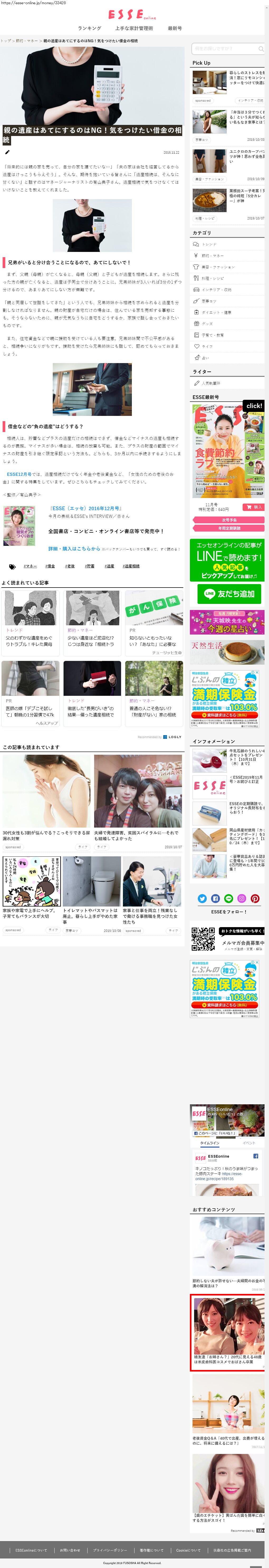
Task: Open the ランキング tab
Action: pyautogui.click(x=89, y=28)
